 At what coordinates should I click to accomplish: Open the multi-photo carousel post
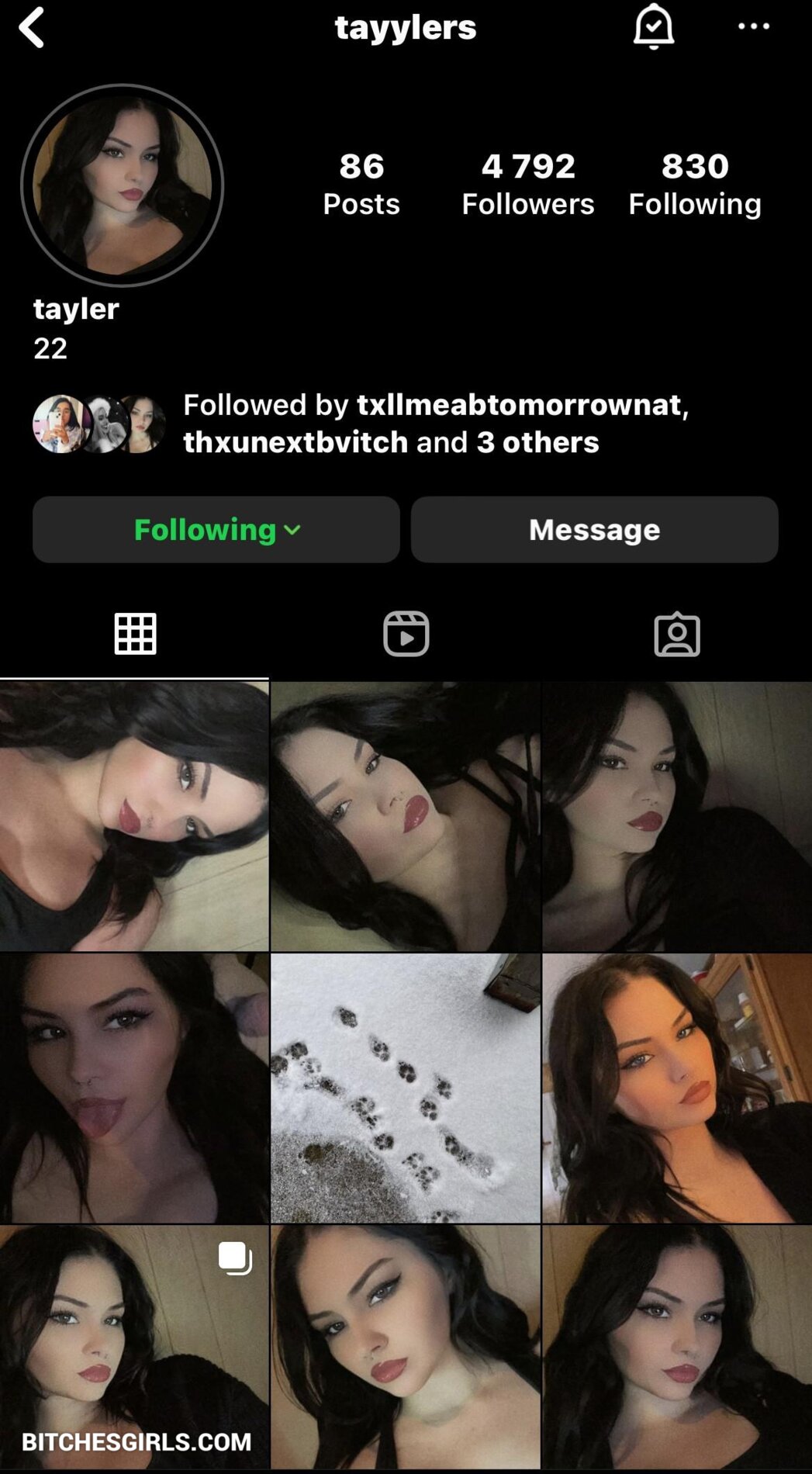134,1347
